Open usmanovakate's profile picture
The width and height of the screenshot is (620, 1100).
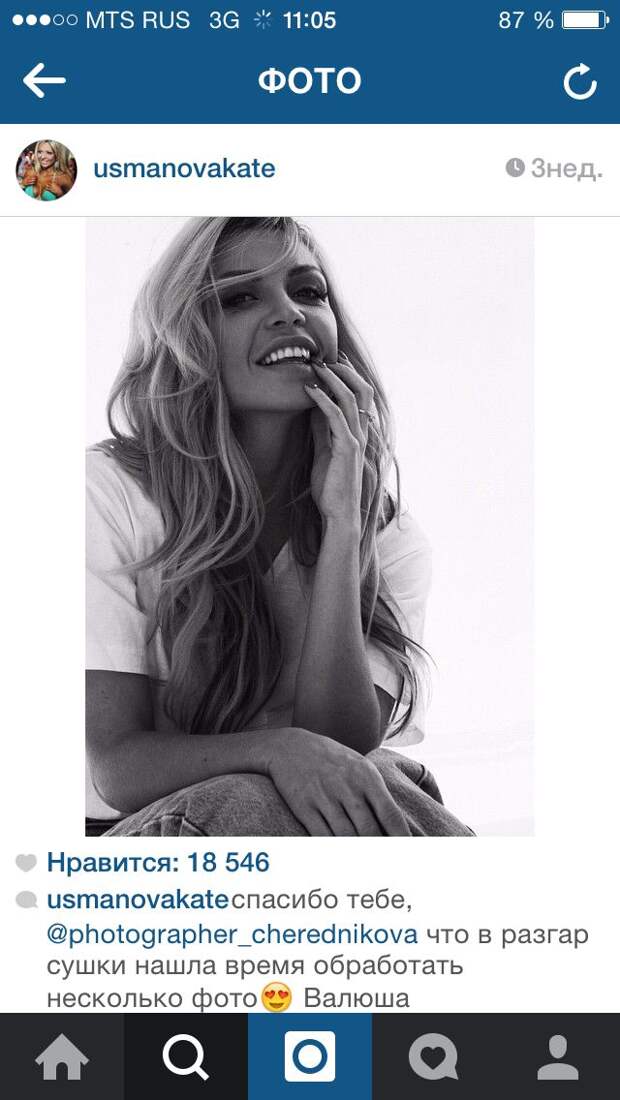(x=46, y=170)
